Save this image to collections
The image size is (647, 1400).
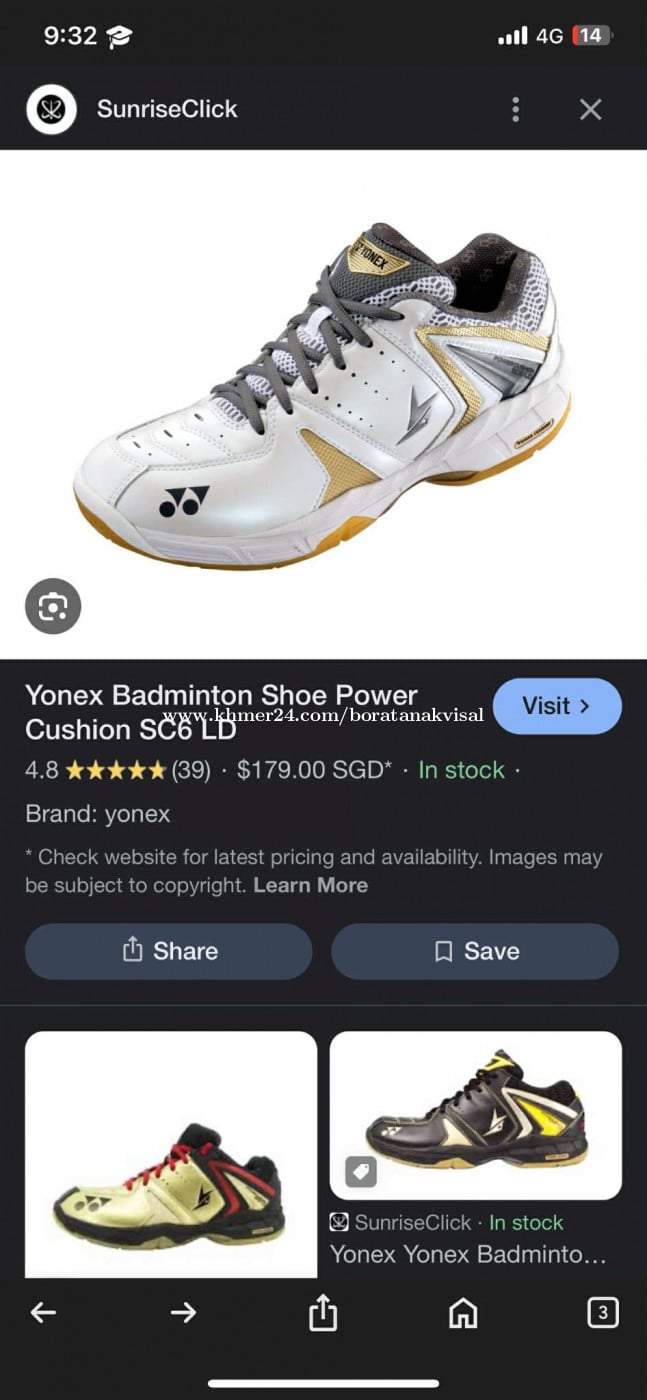click(x=475, y=951)
